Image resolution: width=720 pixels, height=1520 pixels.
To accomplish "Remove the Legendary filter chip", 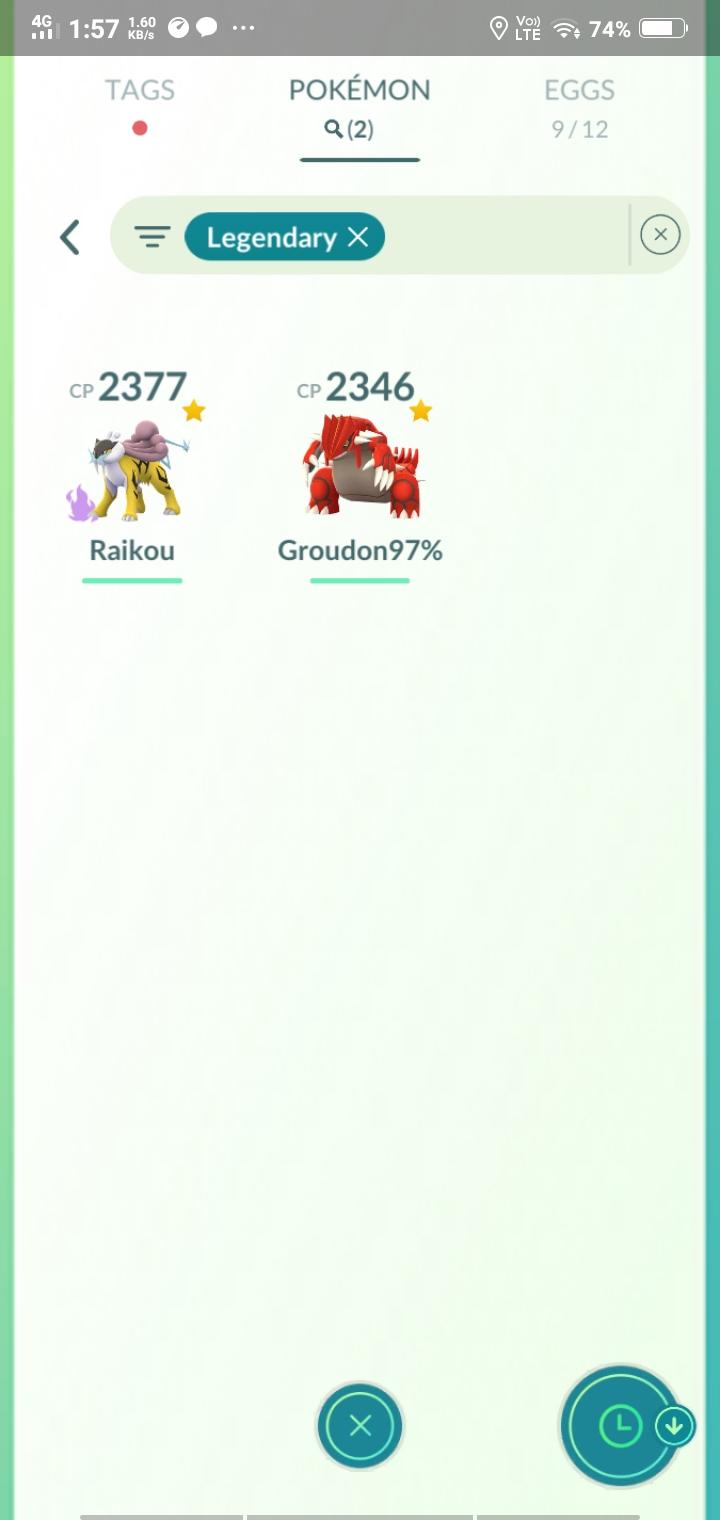I will pyautogui.click(x=358, y=237).
